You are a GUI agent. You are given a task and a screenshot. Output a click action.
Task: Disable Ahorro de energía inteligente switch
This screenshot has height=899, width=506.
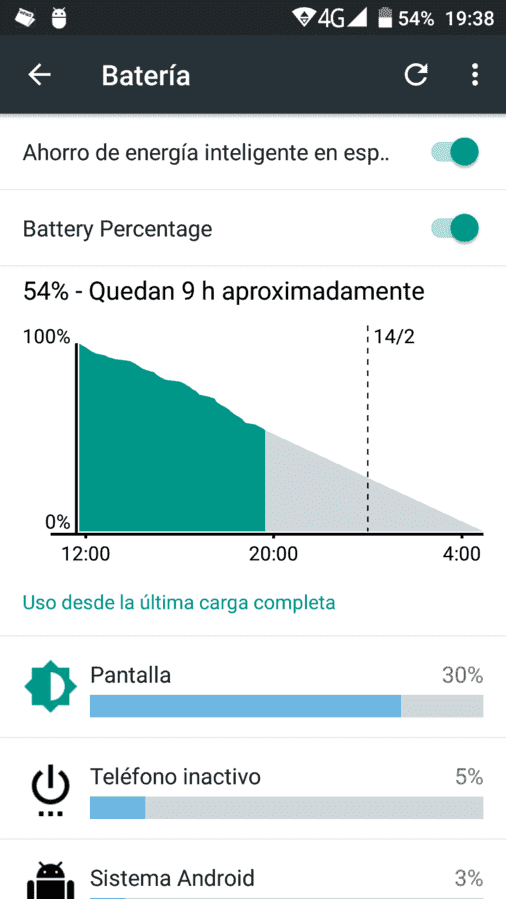pos(455,152)
